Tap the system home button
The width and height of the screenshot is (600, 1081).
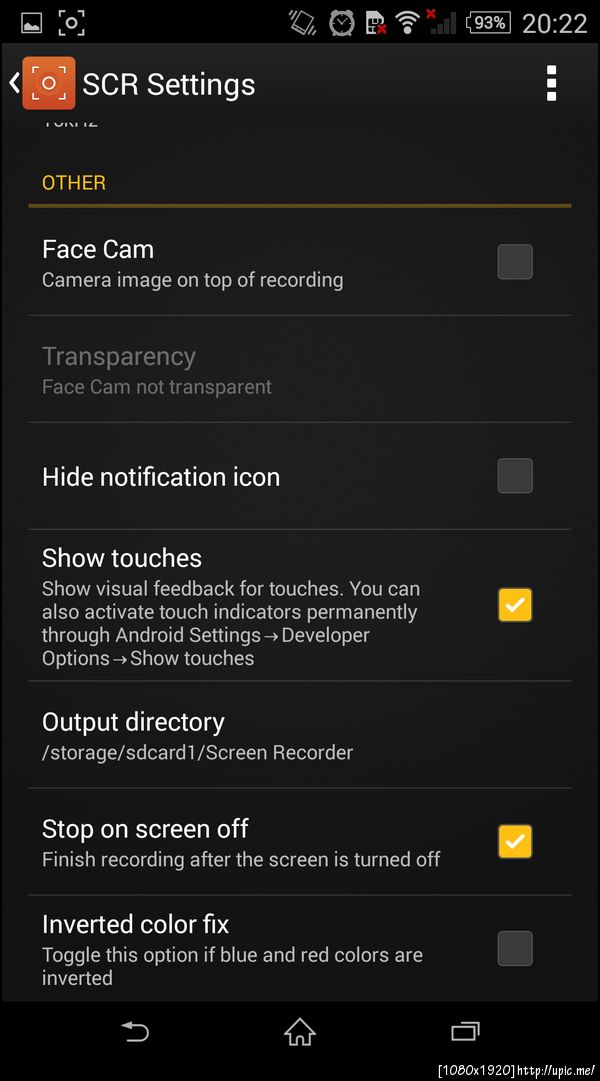pos(300,1032)
